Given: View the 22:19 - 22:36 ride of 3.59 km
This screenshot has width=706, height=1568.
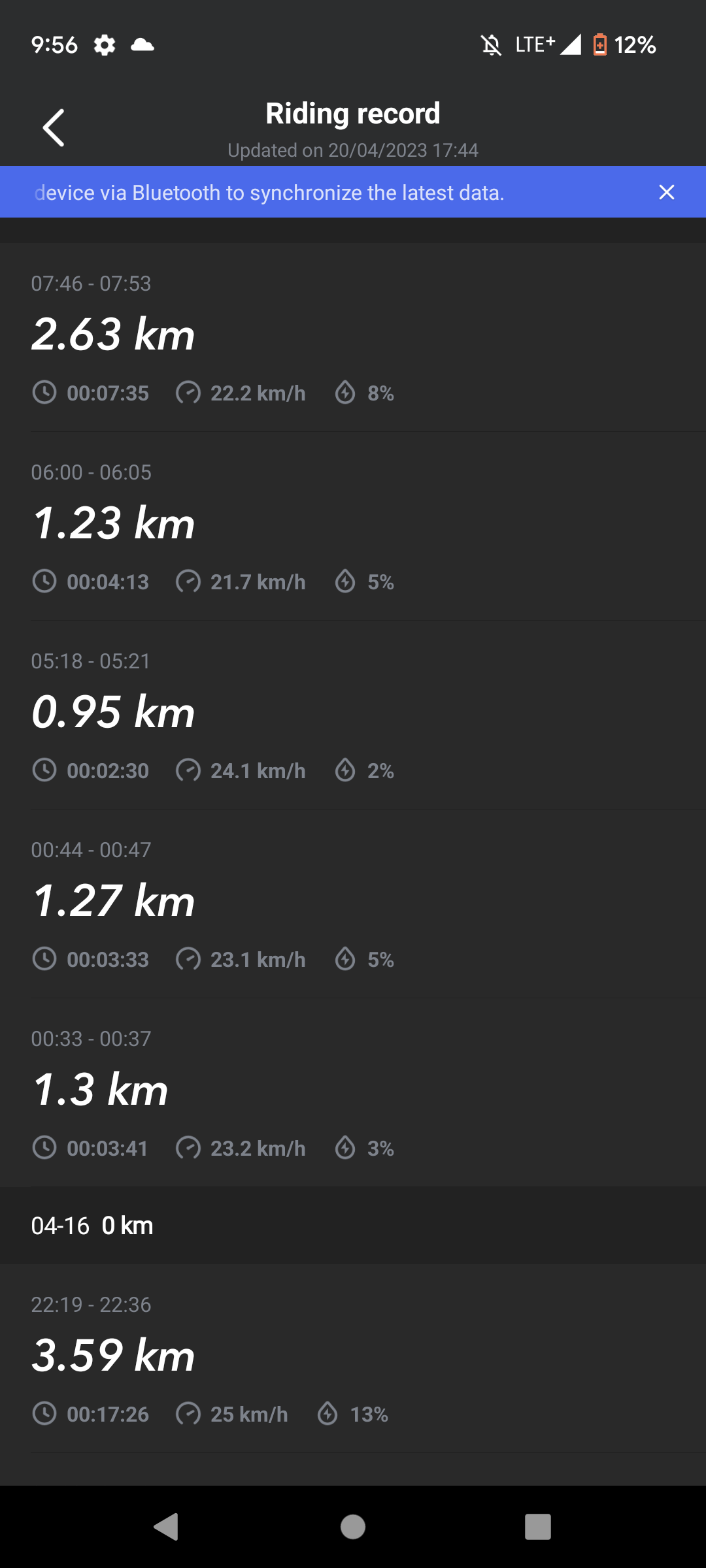Looking at the screenshot, I should click(x=353, y=1358).
